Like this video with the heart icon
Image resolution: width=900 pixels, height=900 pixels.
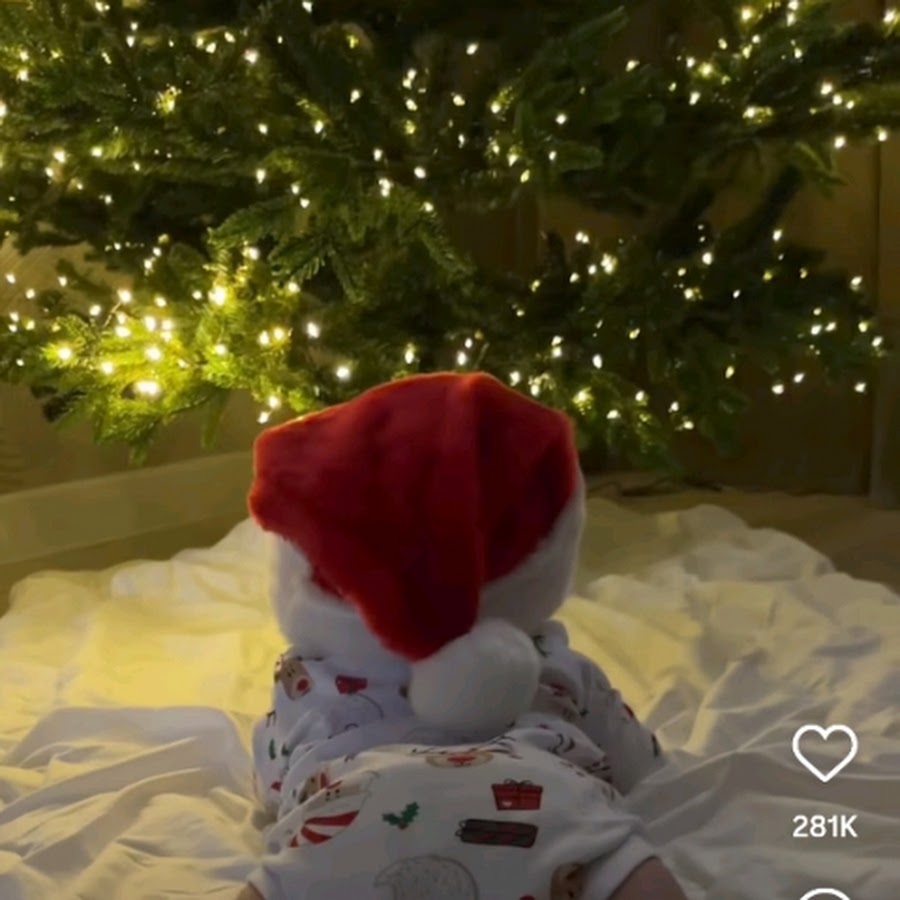(x=824, y=752)
